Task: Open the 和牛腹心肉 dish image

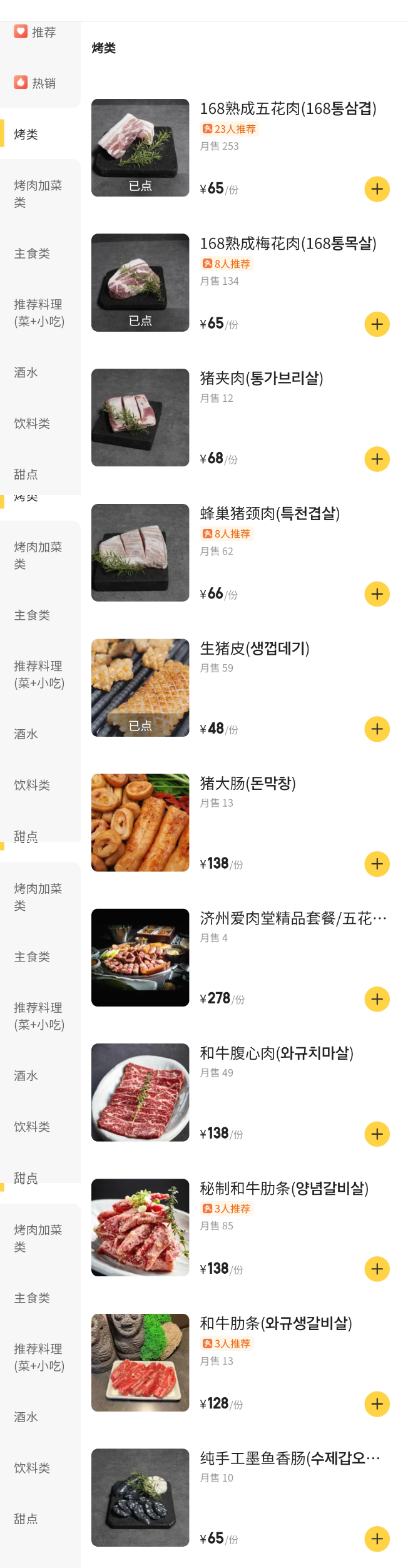Action: [140, 1092]
